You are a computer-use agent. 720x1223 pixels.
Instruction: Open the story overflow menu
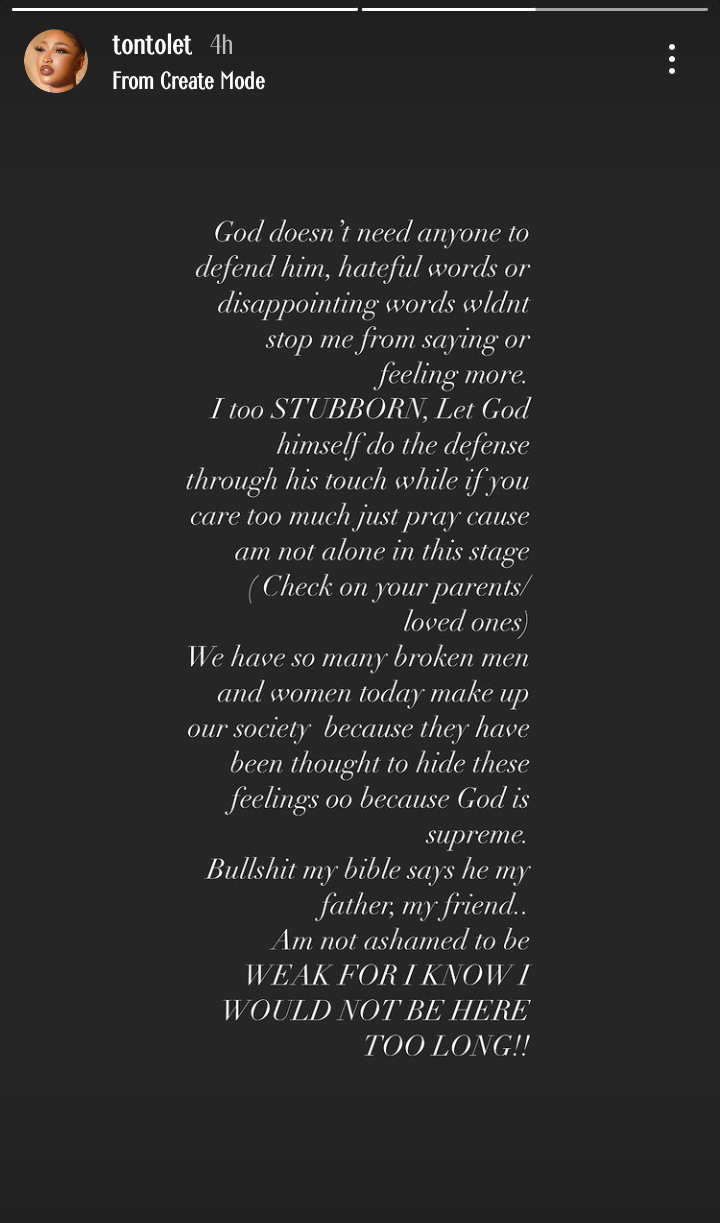[672, 59]
